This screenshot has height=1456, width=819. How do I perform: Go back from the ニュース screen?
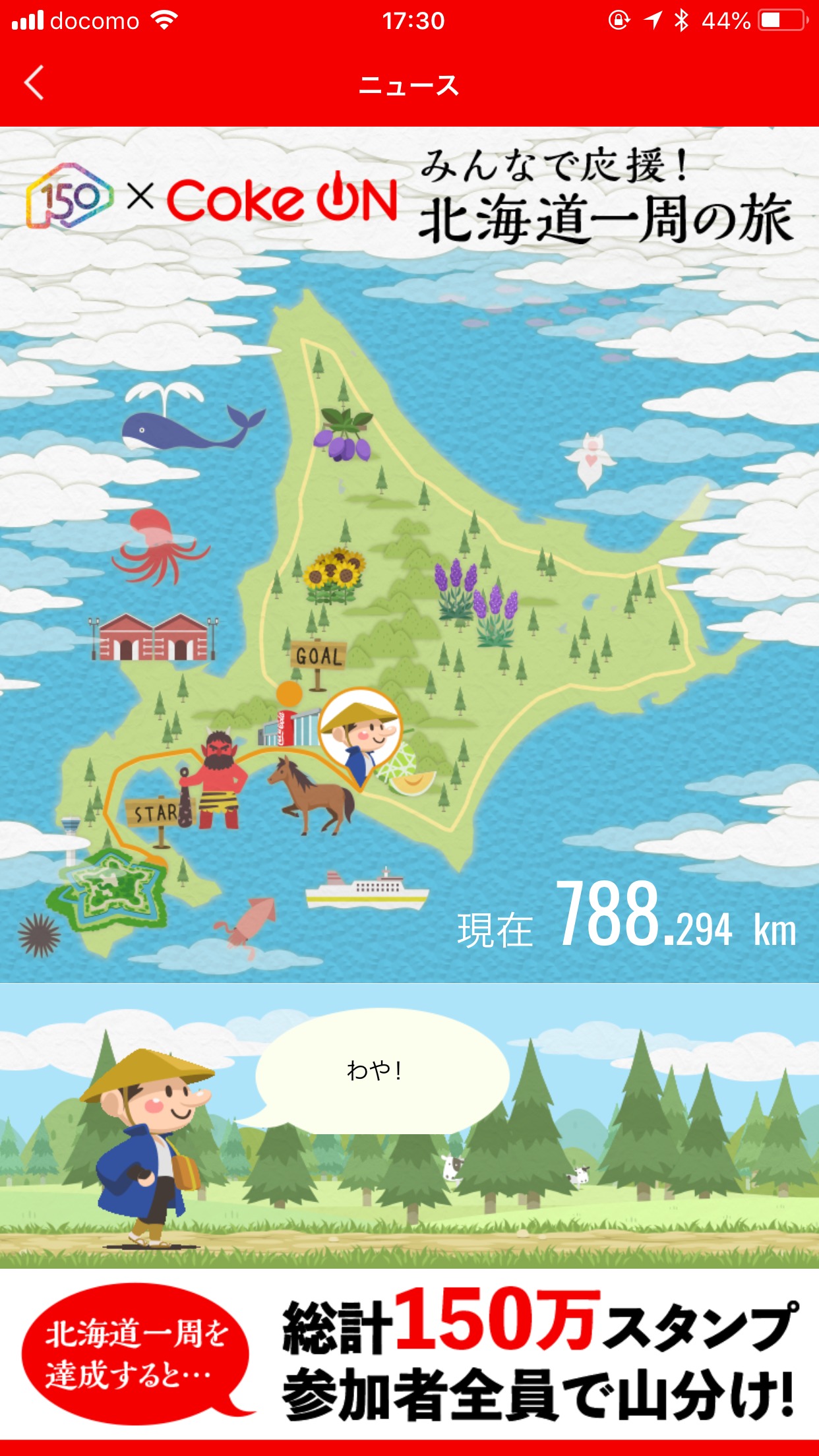(34, 83)
